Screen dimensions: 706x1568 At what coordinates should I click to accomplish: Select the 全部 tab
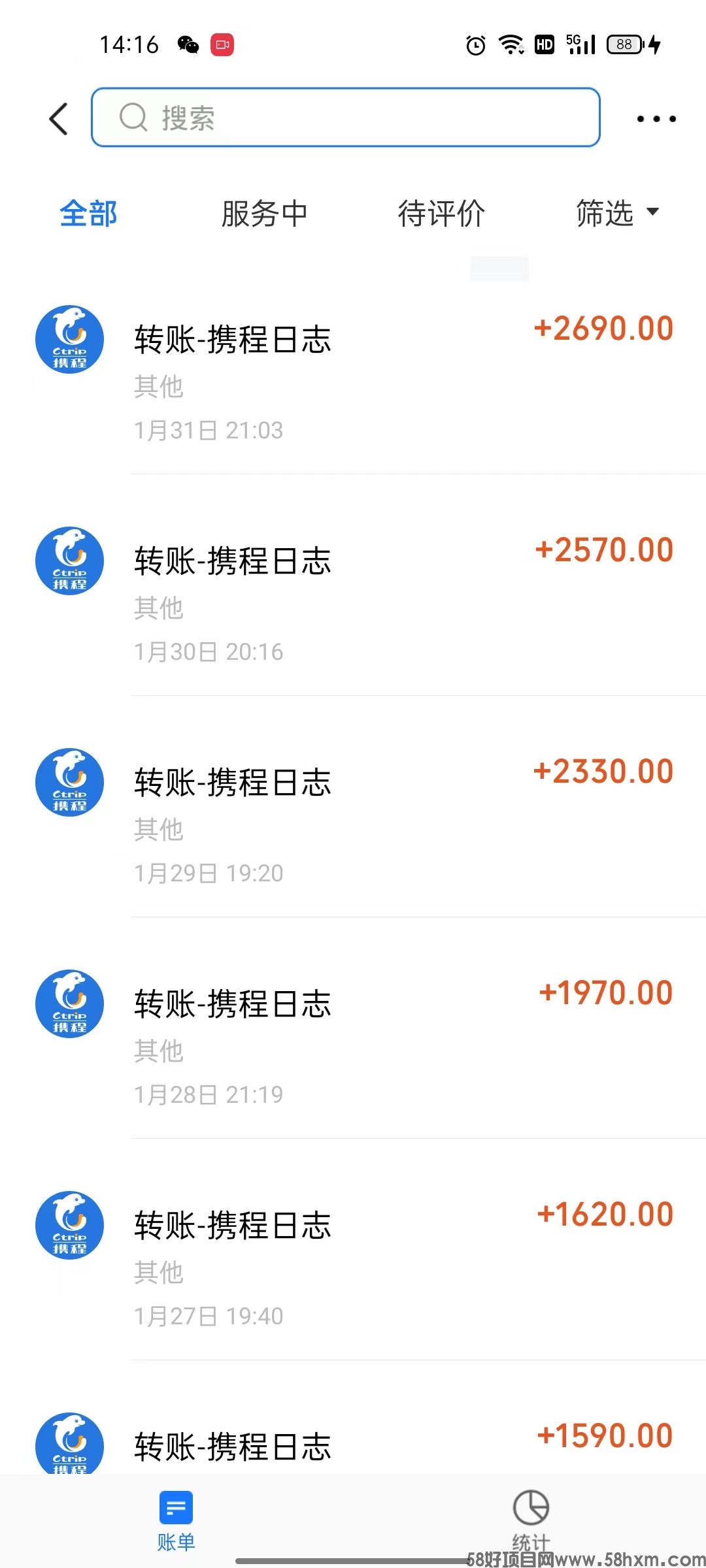click(88, 214)
